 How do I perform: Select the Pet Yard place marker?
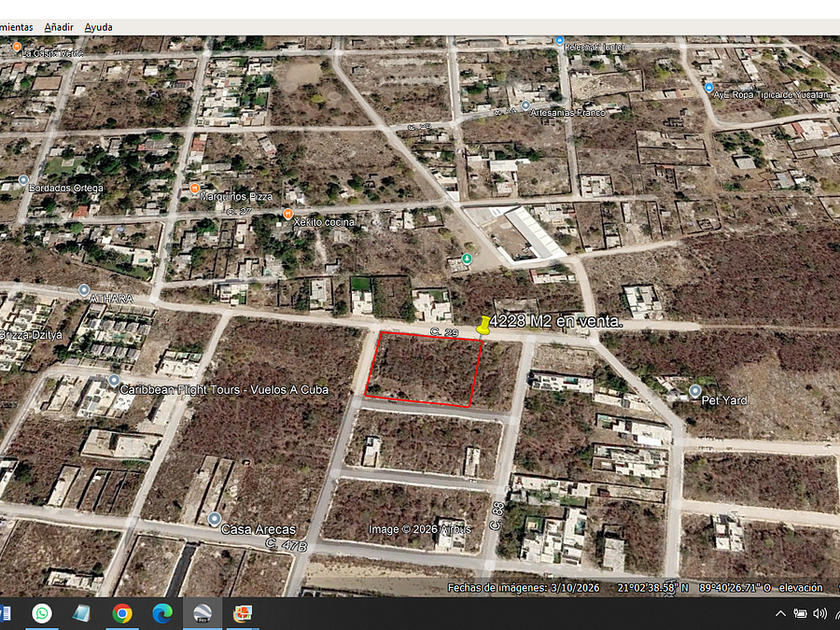click(695, 391)
